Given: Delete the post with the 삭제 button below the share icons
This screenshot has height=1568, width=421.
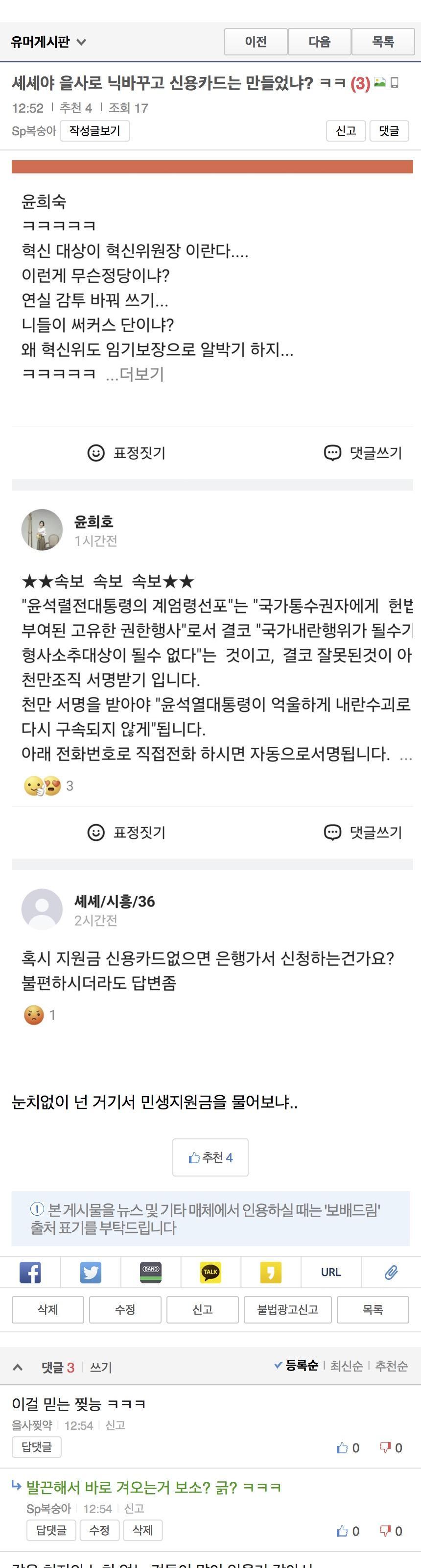Looking at the screenshot, I should point(47,1309).
